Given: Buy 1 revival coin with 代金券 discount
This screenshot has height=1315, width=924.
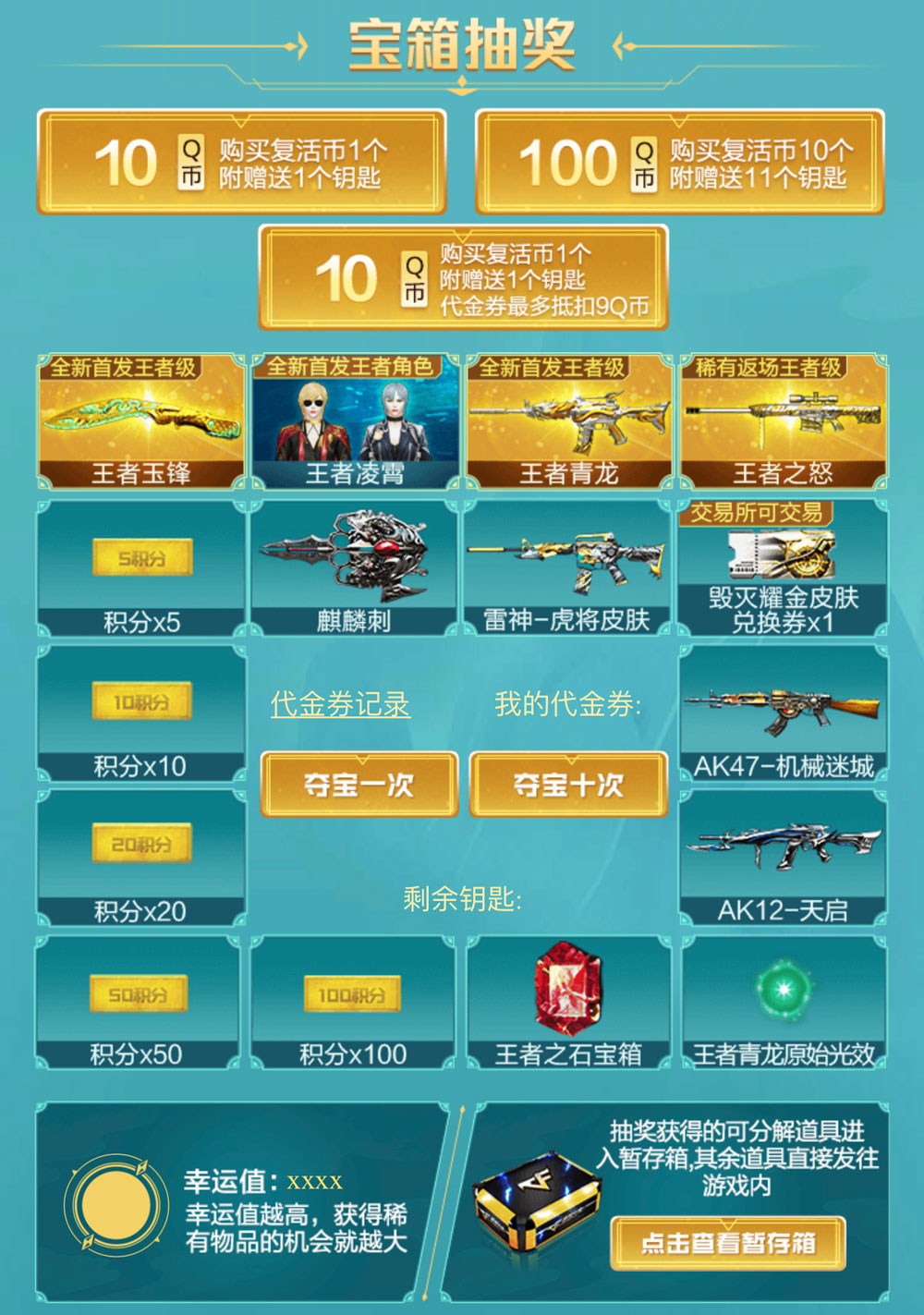Looking at the screenshot, I should pyautogui.click(x=463, y=278).
